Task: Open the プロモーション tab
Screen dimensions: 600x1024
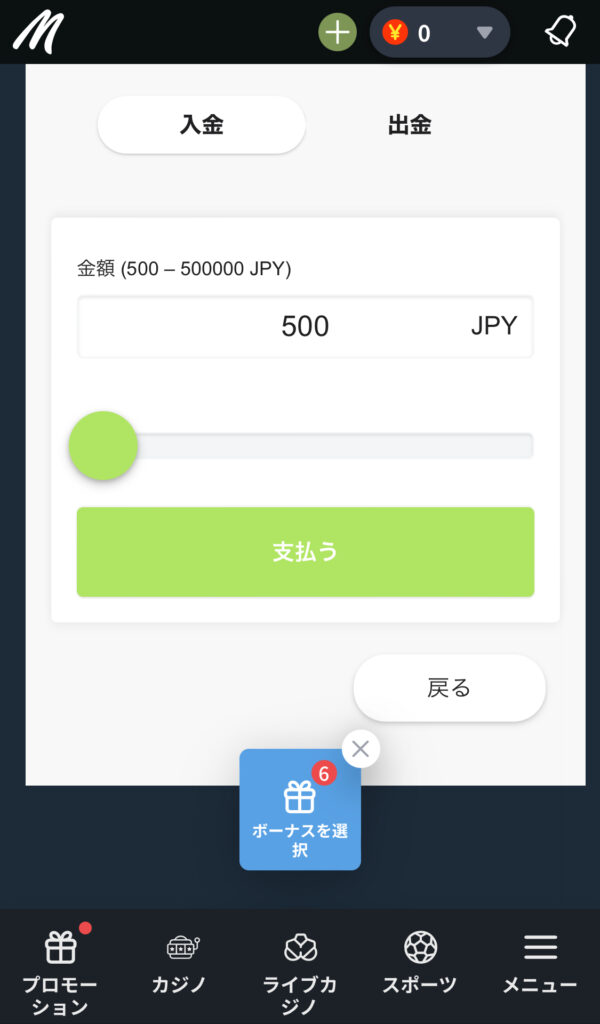Action: pyautogui.click(x=60, y=968)
